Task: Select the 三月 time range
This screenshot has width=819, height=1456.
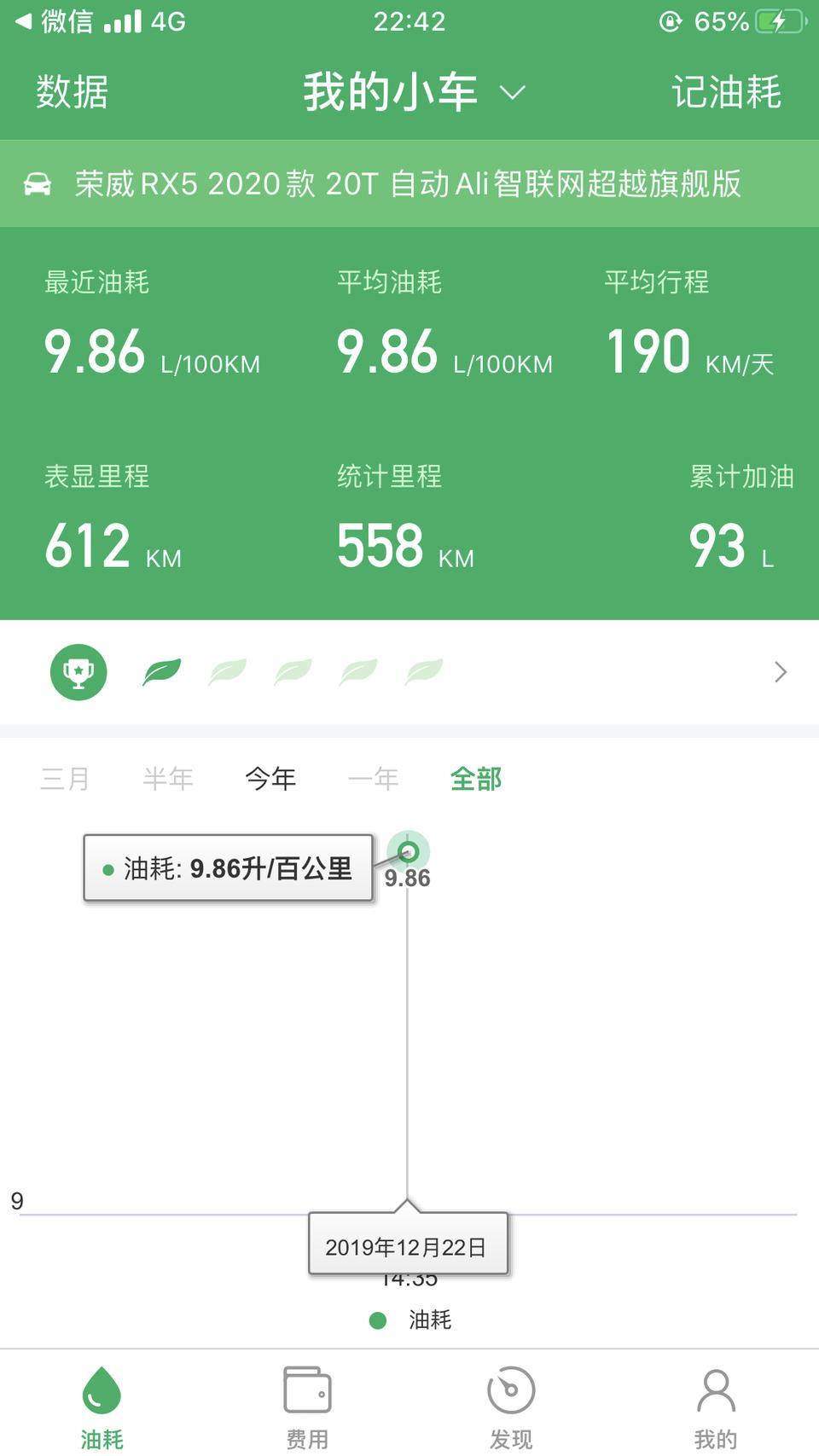Action: [65, 778]
